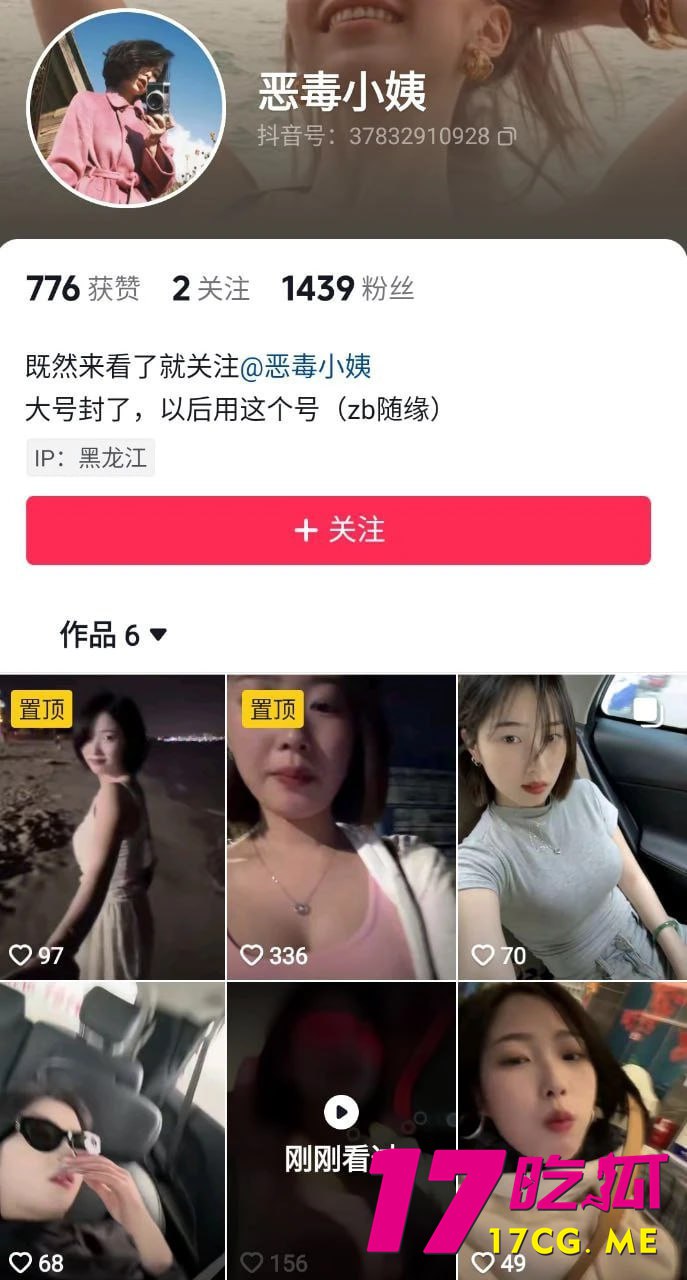The height and width of the screenshot is (1280, 687).
Task: View the 2 关注 following list
Action: tap(210, 289)
